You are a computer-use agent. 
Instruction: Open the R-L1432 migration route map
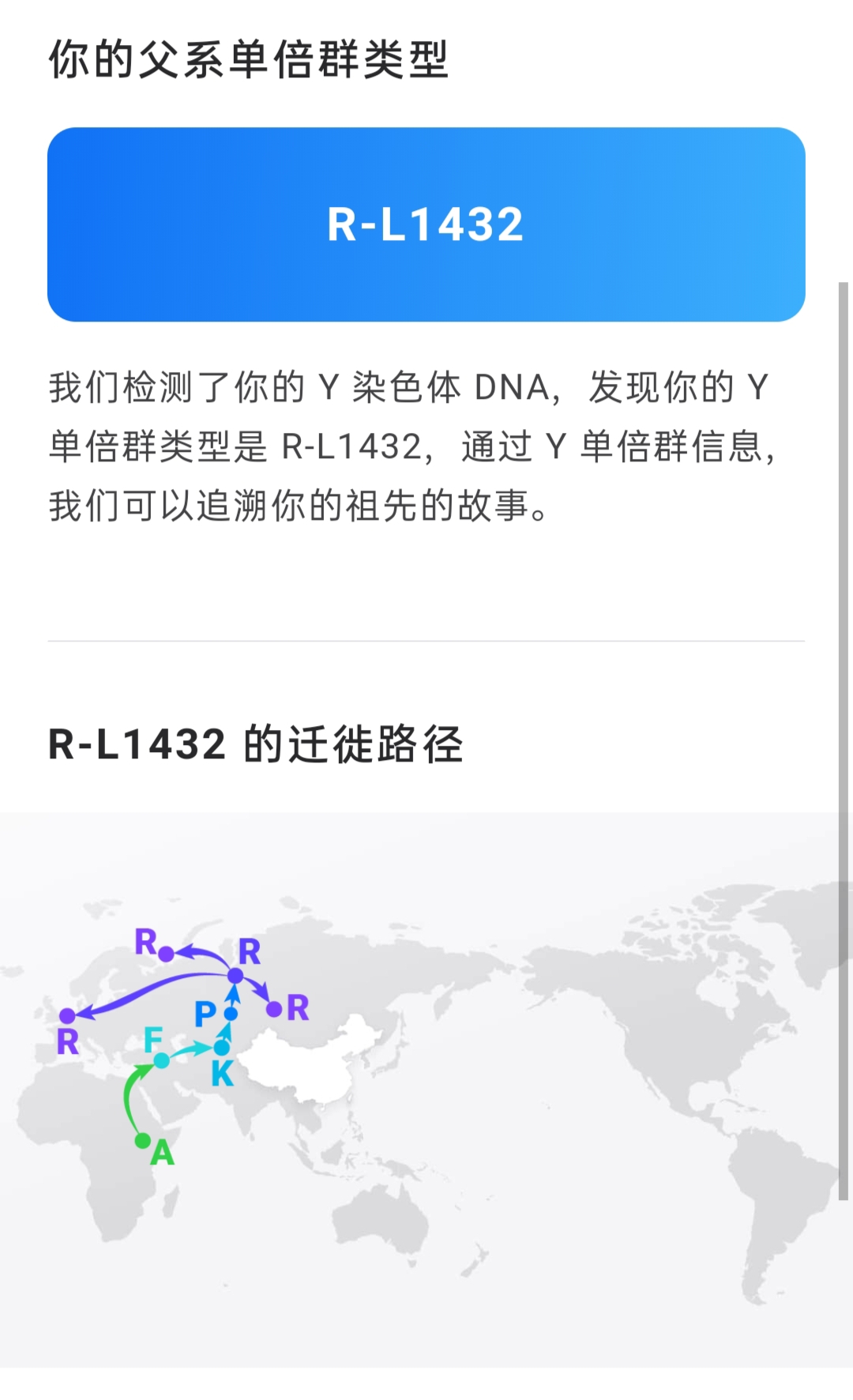pyautogui.click(x=426, y=1089)
